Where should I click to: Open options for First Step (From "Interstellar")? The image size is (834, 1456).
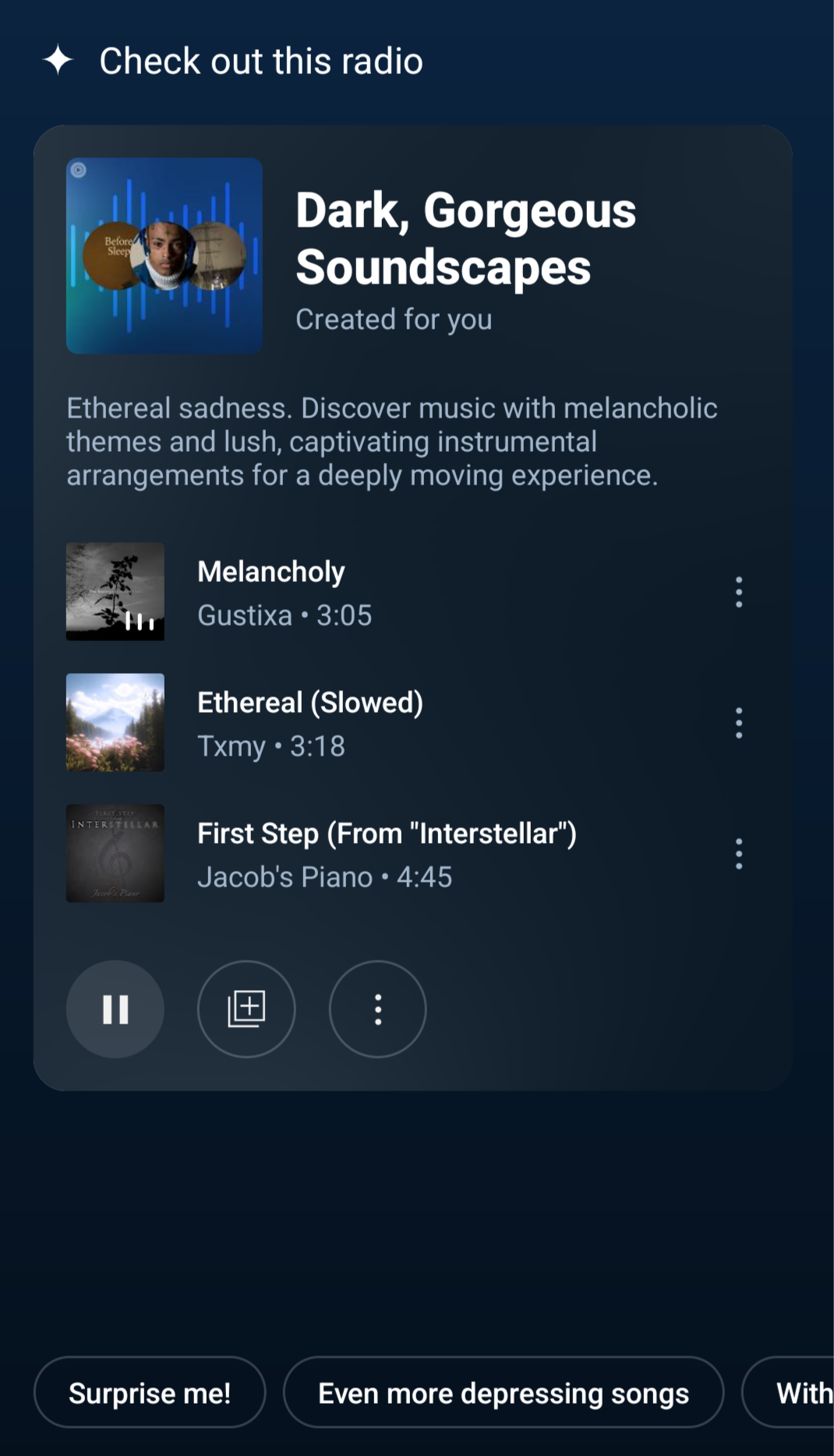click(738, 854)
